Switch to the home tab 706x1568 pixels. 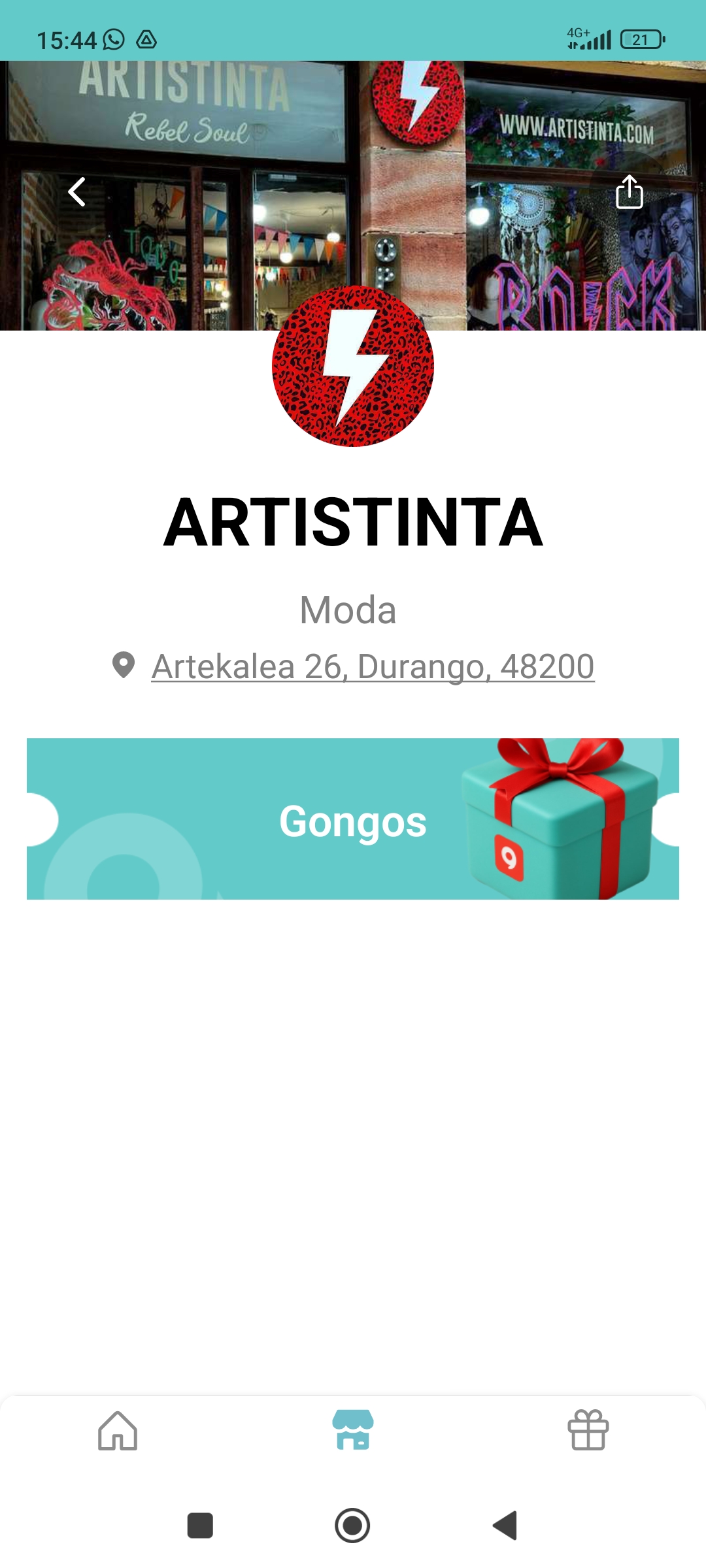pos(118,1430)
